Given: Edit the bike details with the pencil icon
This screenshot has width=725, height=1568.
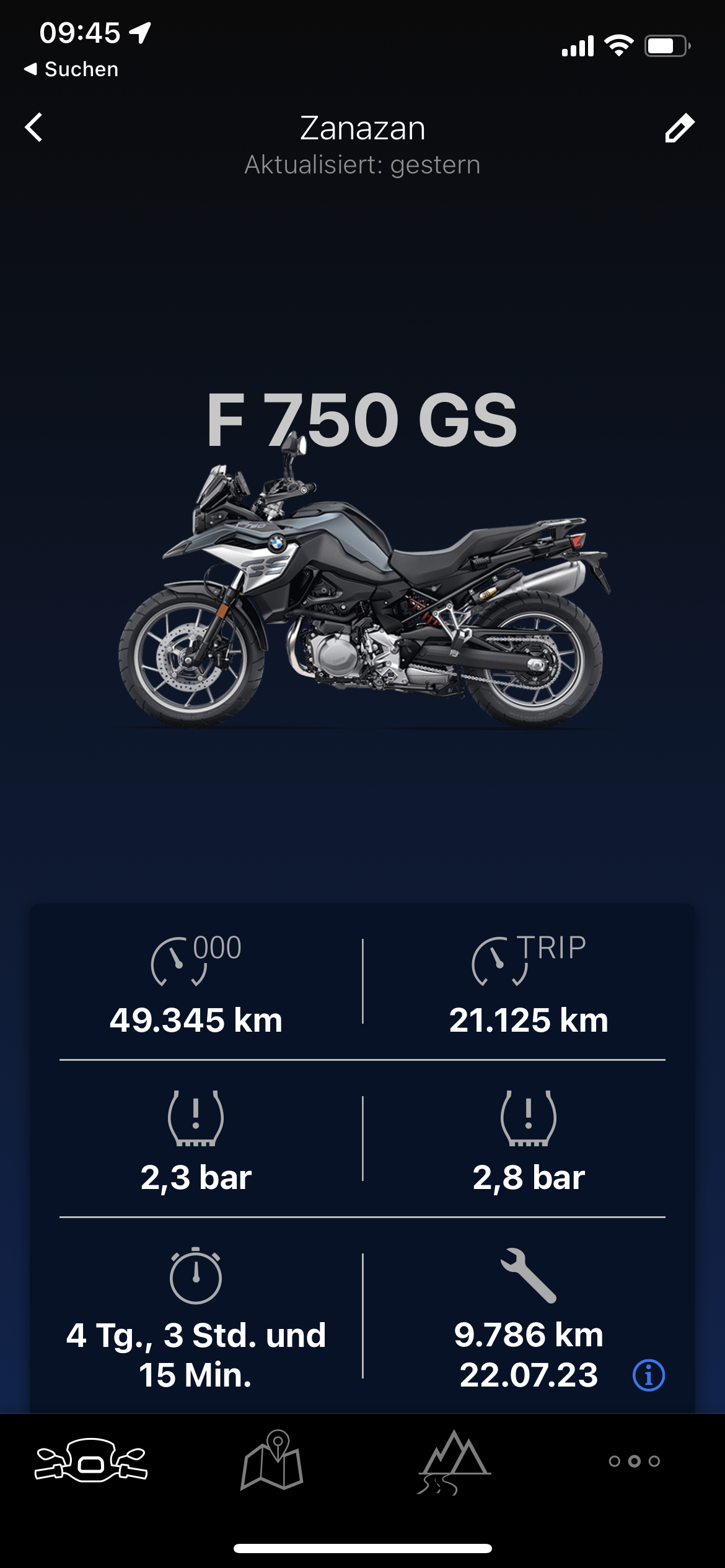Looking at the screenshot, I should coord(680,128).
